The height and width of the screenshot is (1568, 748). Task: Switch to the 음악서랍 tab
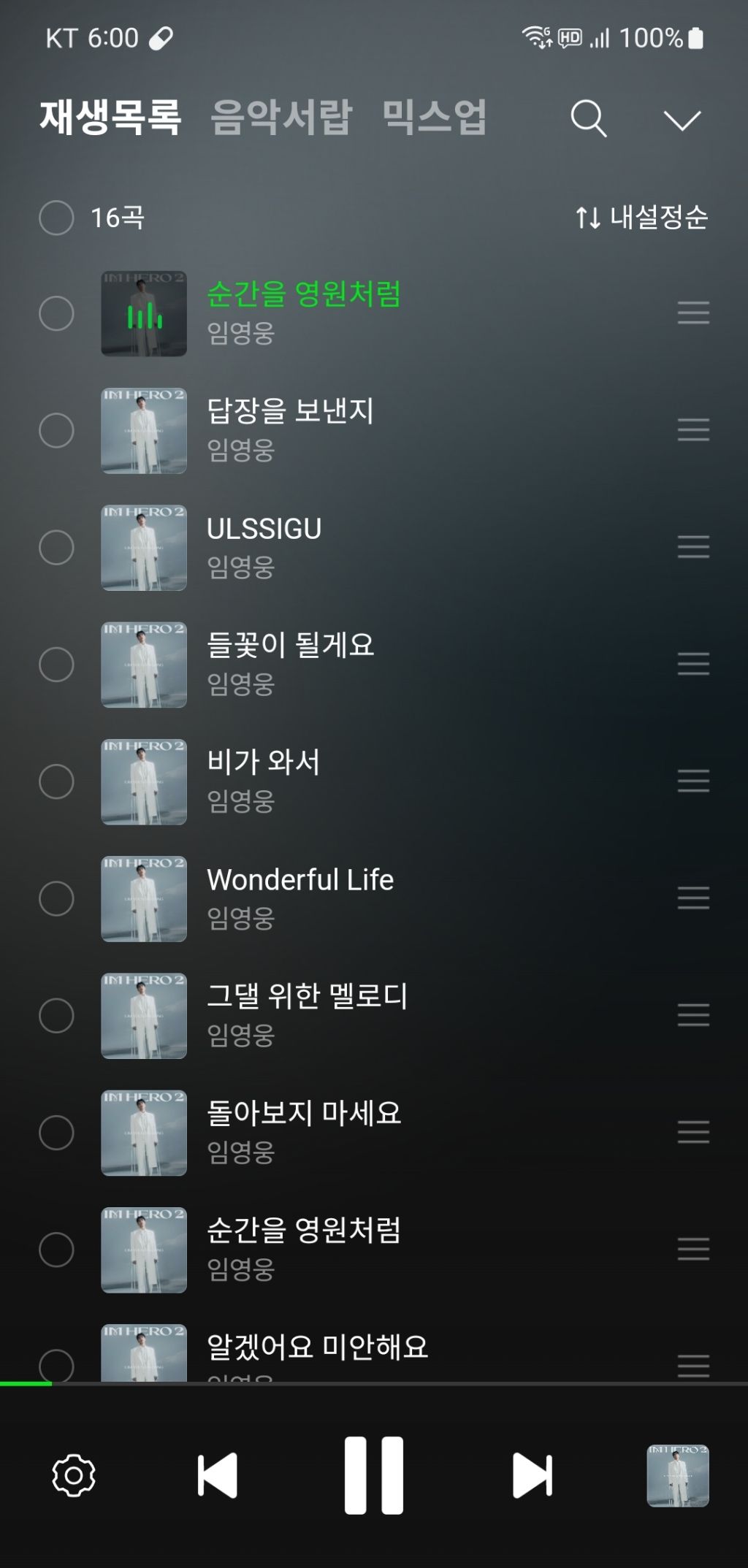point(281,117)
